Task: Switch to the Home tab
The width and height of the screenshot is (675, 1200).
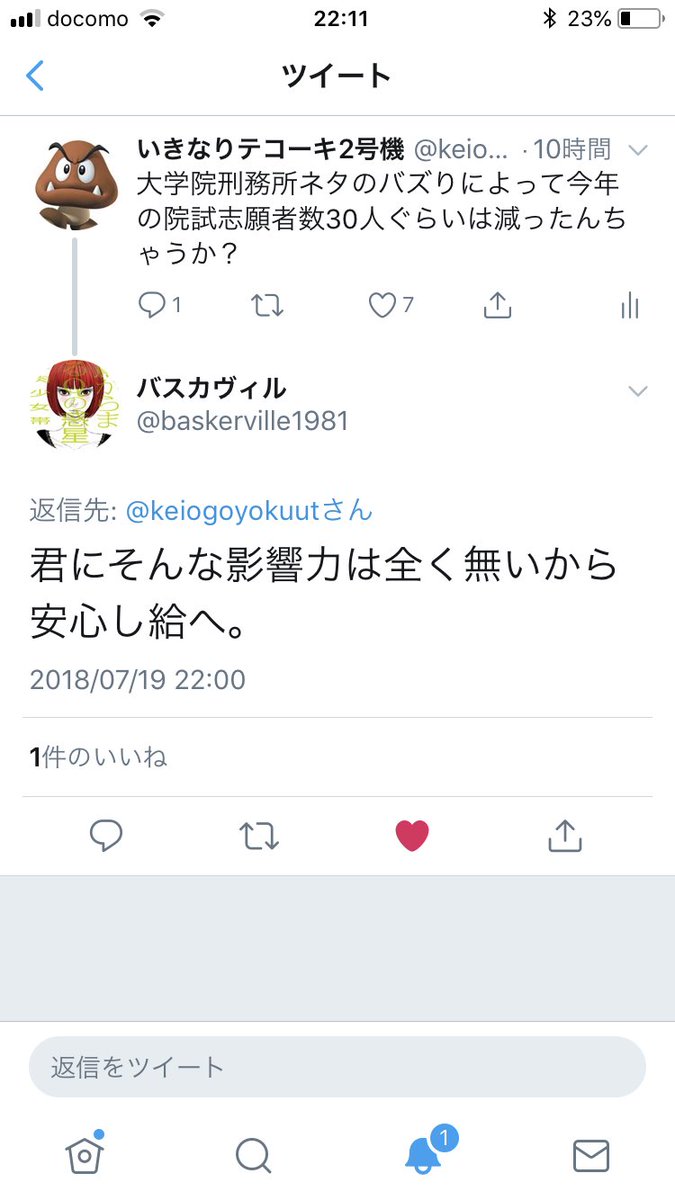Action: 84,1155
